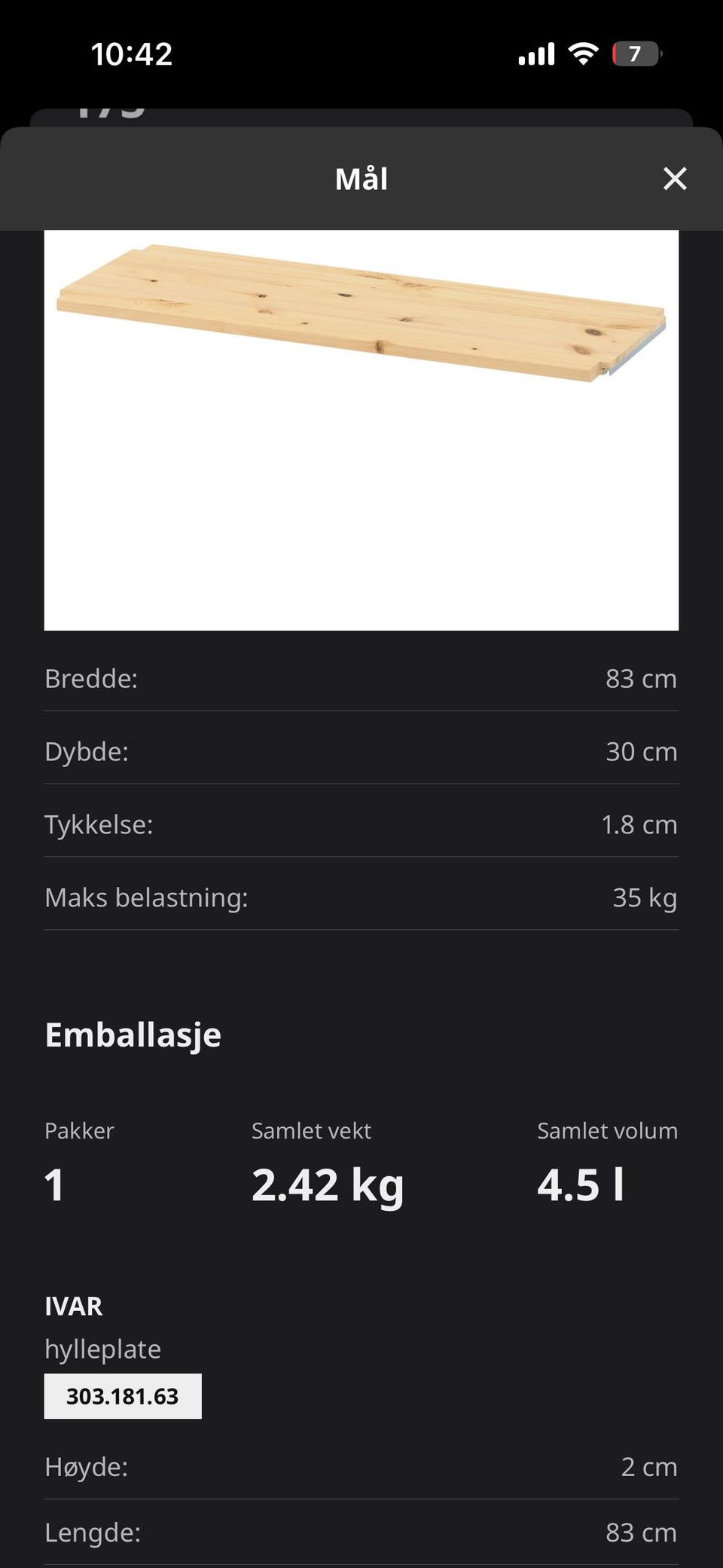Tap the Bredde row showing 83 cm
The width and height of the screenshot is (723, 1568).
[361, 678]
